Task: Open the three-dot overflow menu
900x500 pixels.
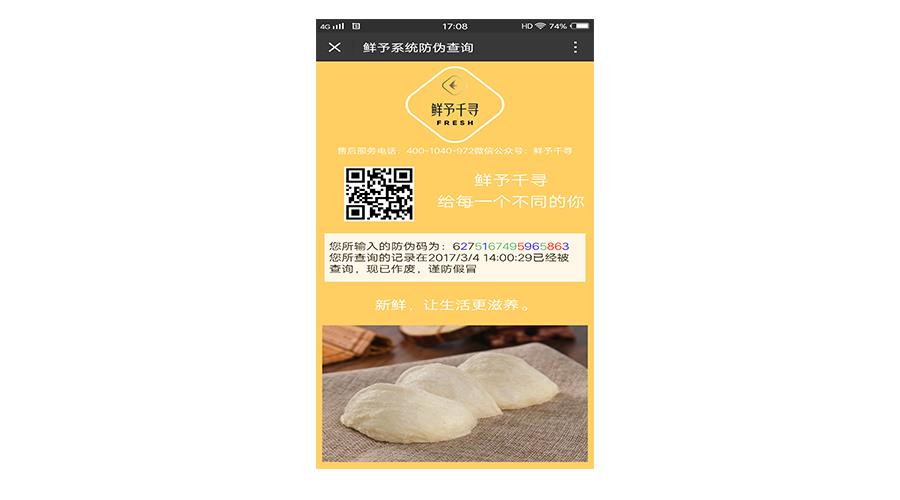Action: (x=575, y=47)
